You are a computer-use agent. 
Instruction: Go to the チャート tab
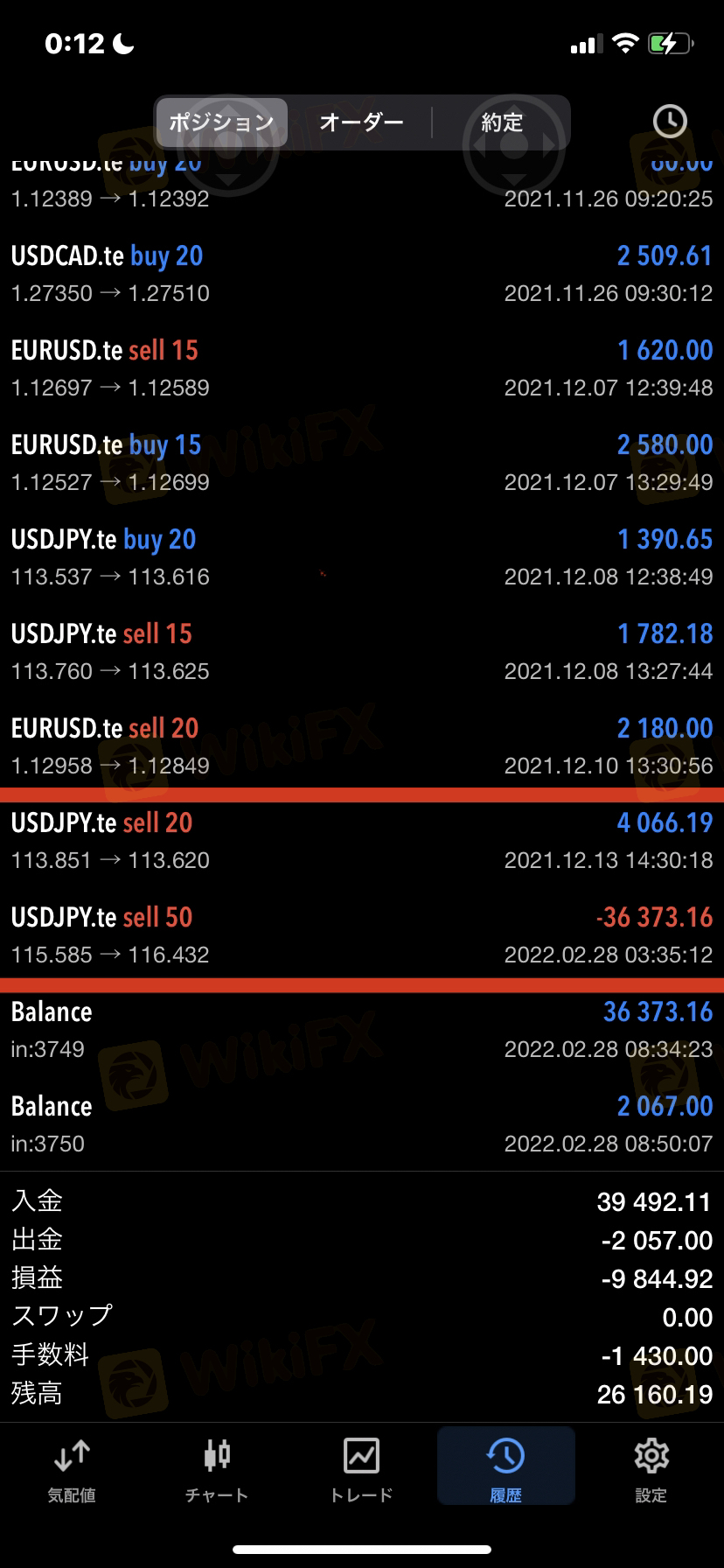[217, 1469]
